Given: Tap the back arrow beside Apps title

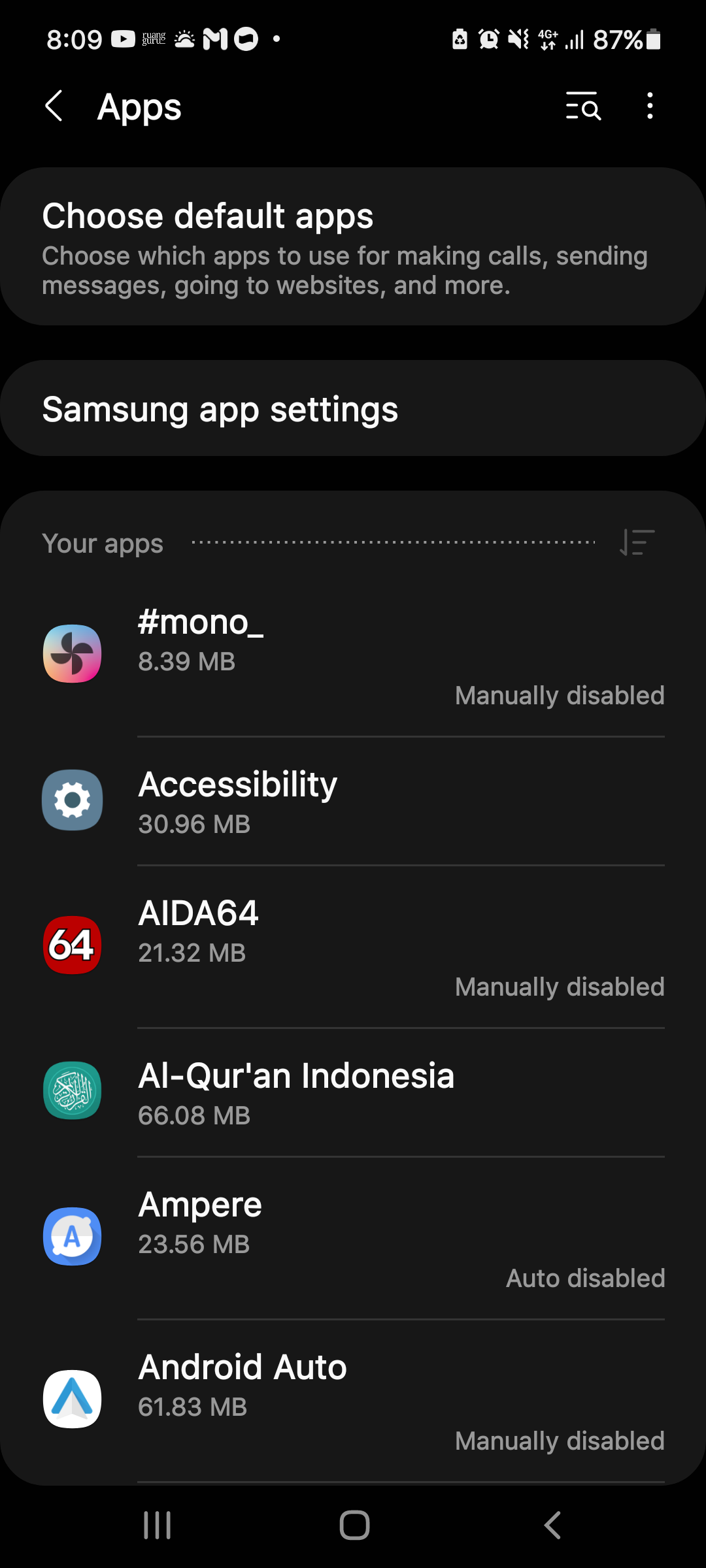Looking at the screenshot, I should [54, 106].
